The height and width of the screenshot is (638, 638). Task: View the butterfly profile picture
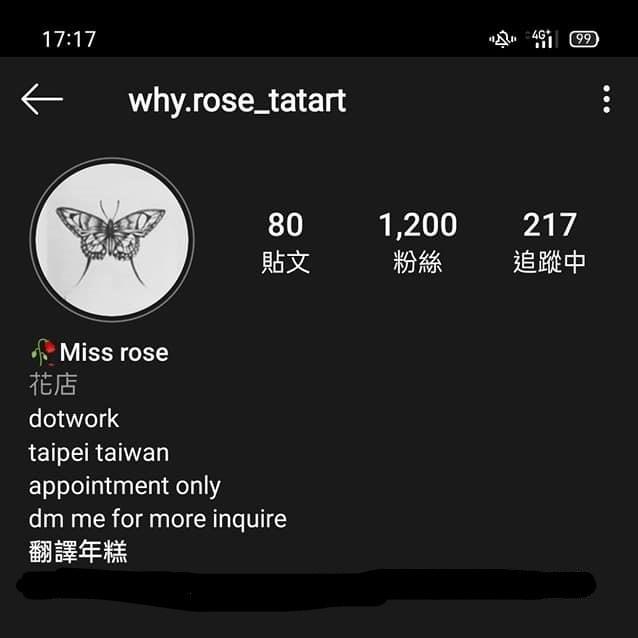[x=112, y=239]
